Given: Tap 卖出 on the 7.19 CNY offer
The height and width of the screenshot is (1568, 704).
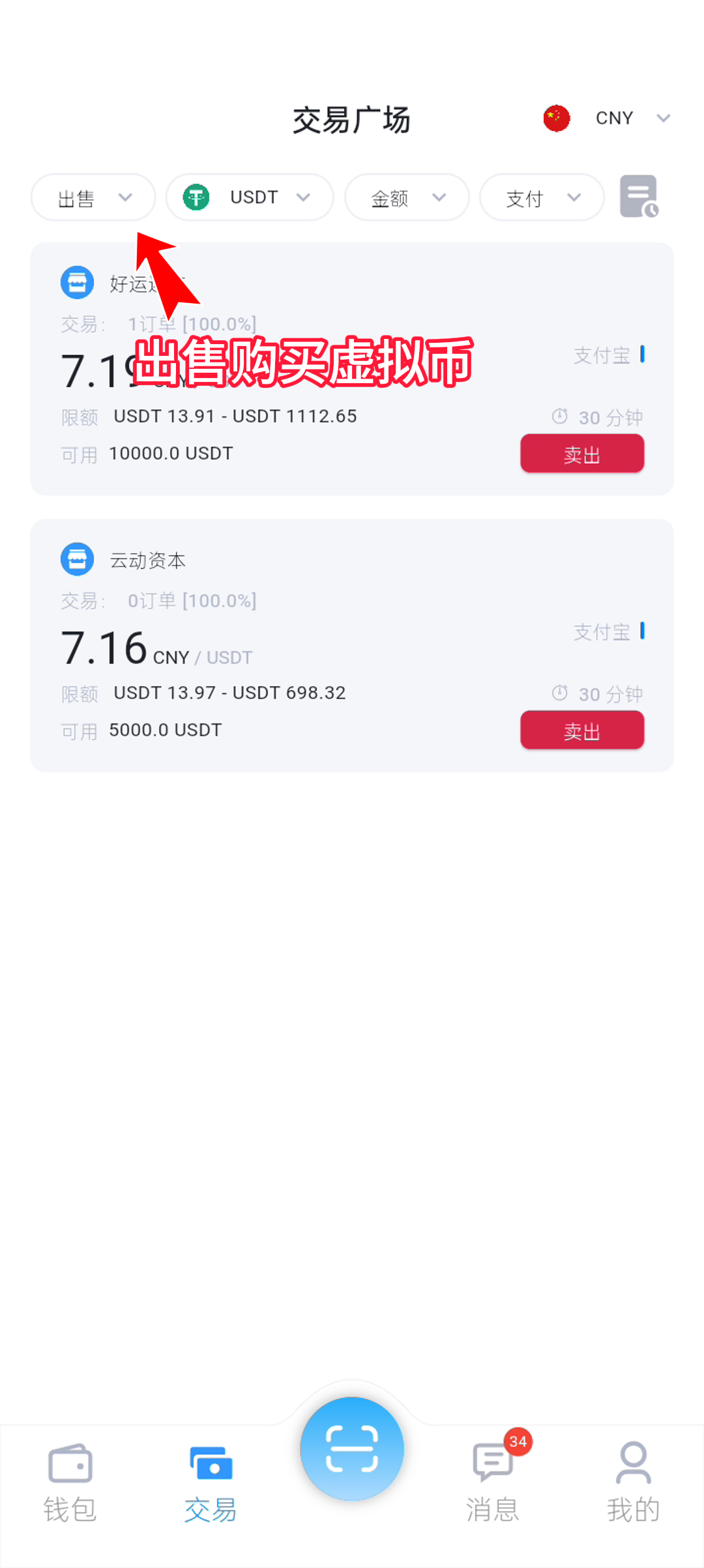Looking at the screenshot, I should click(x=581, y=454).
